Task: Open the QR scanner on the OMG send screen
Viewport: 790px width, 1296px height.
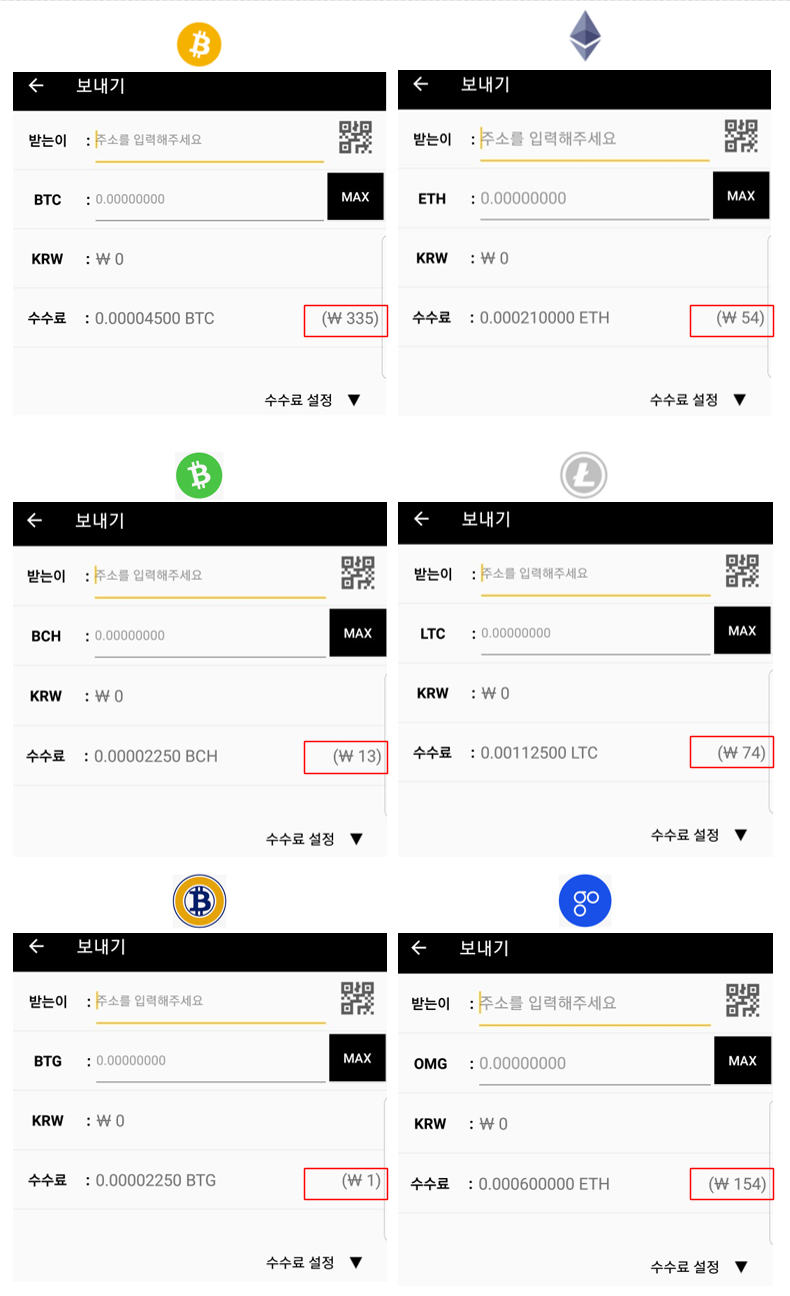Action: (x=741, y=999)
